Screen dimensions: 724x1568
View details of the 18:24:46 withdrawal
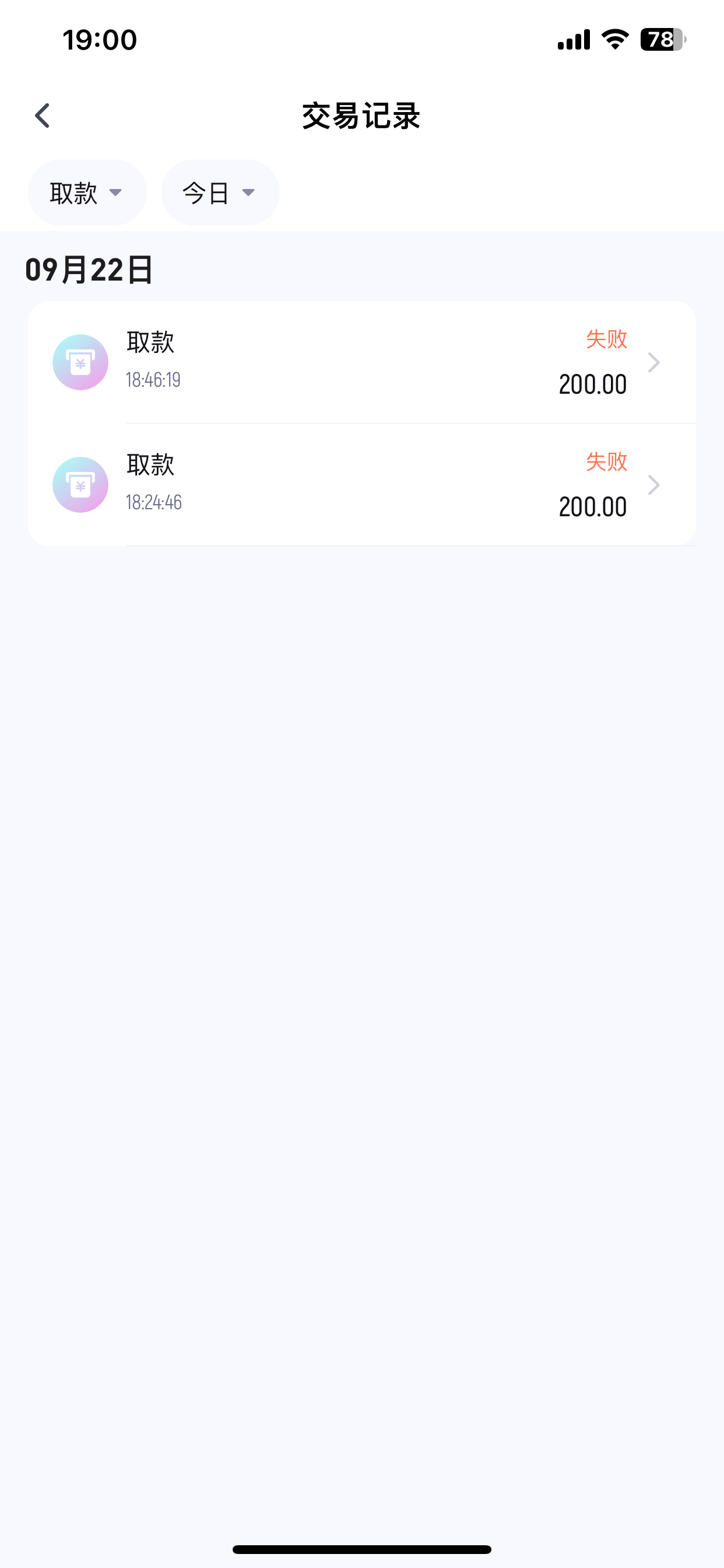(x=361, y=485)
